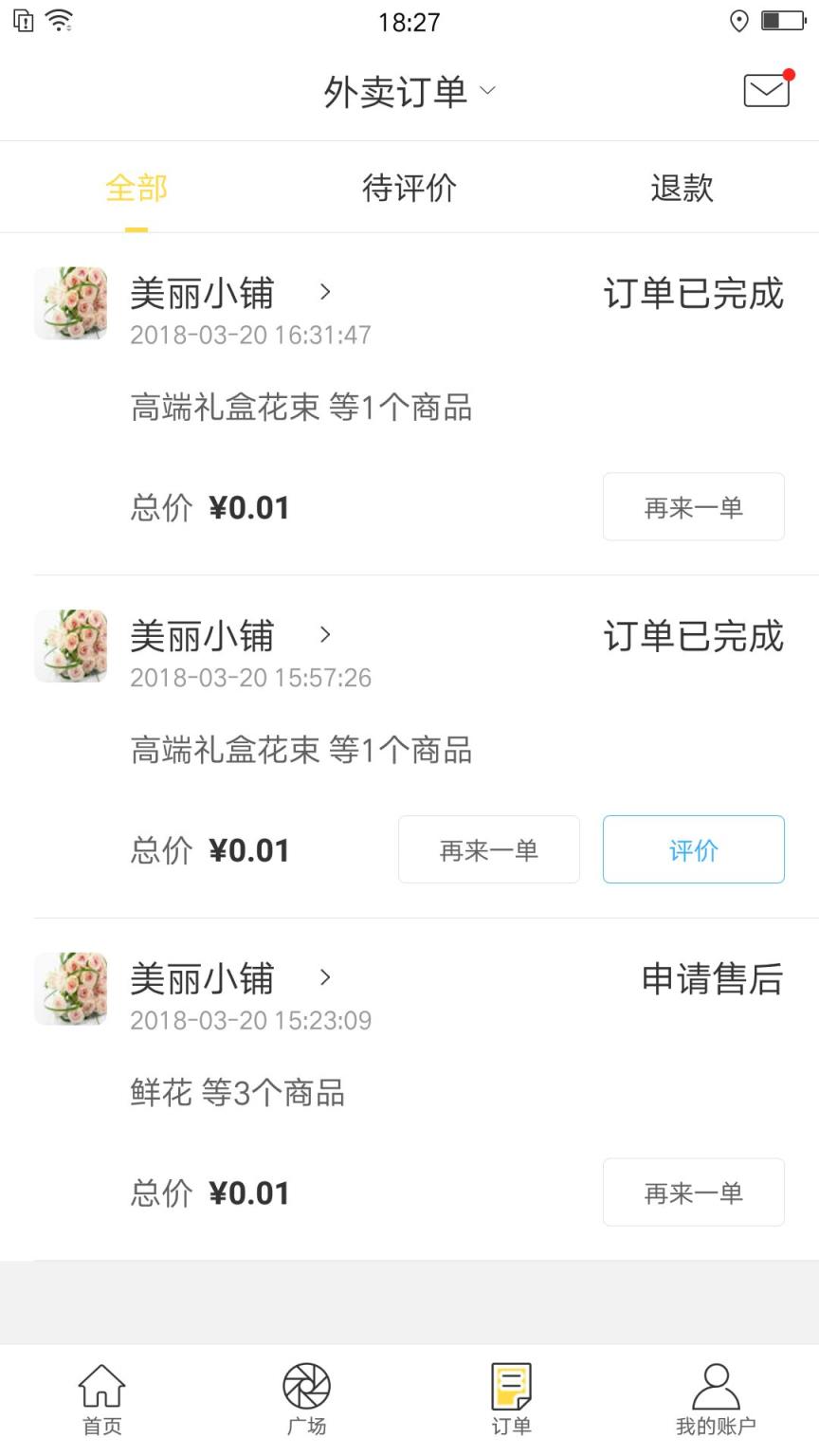Expand the 15:57:26 美丽小铺 order chevron

[x=325, y=635]
